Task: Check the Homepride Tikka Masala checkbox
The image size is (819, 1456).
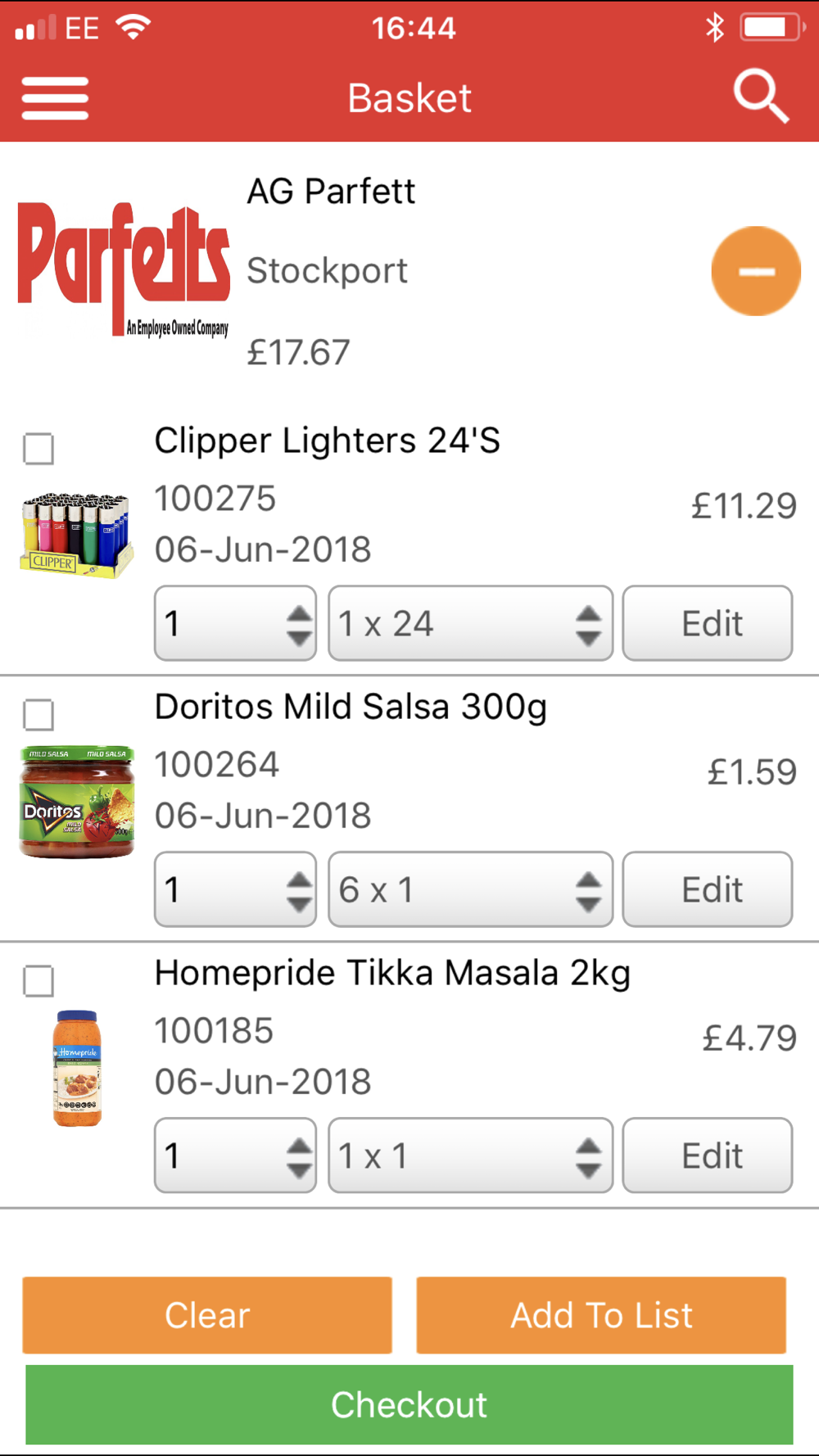Action: [38, 981]
